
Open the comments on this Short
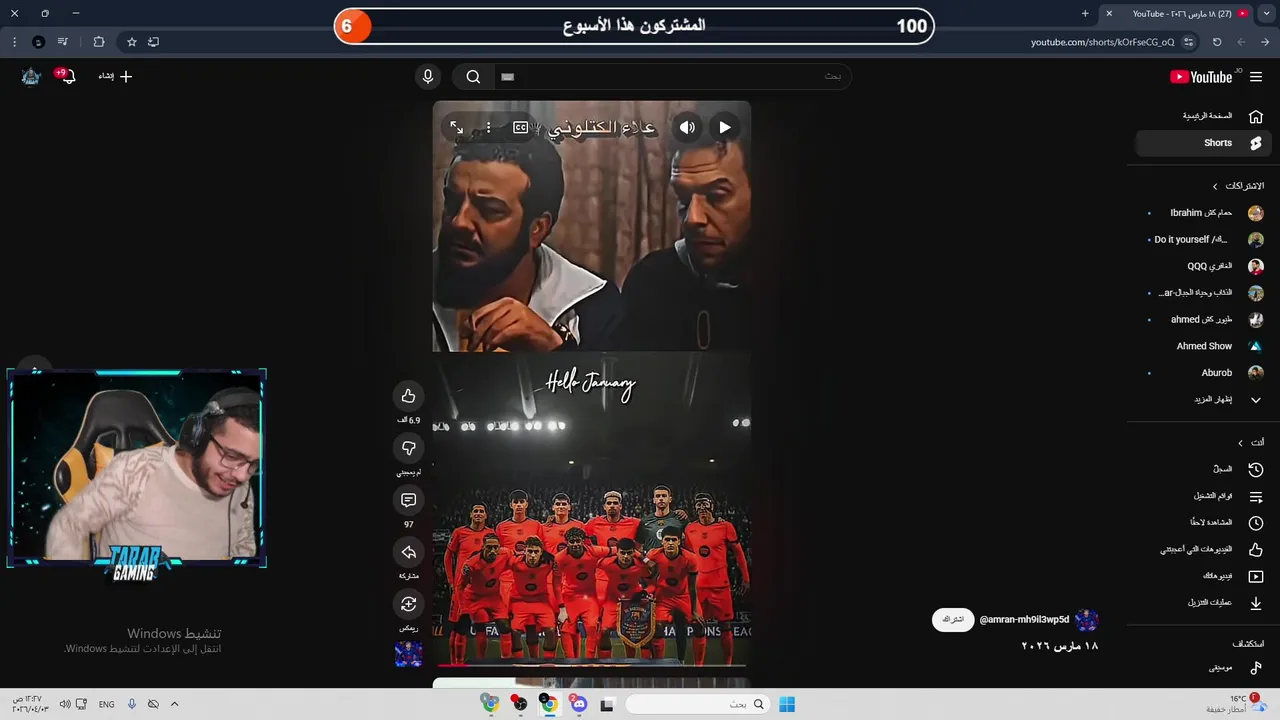point(408,500)
